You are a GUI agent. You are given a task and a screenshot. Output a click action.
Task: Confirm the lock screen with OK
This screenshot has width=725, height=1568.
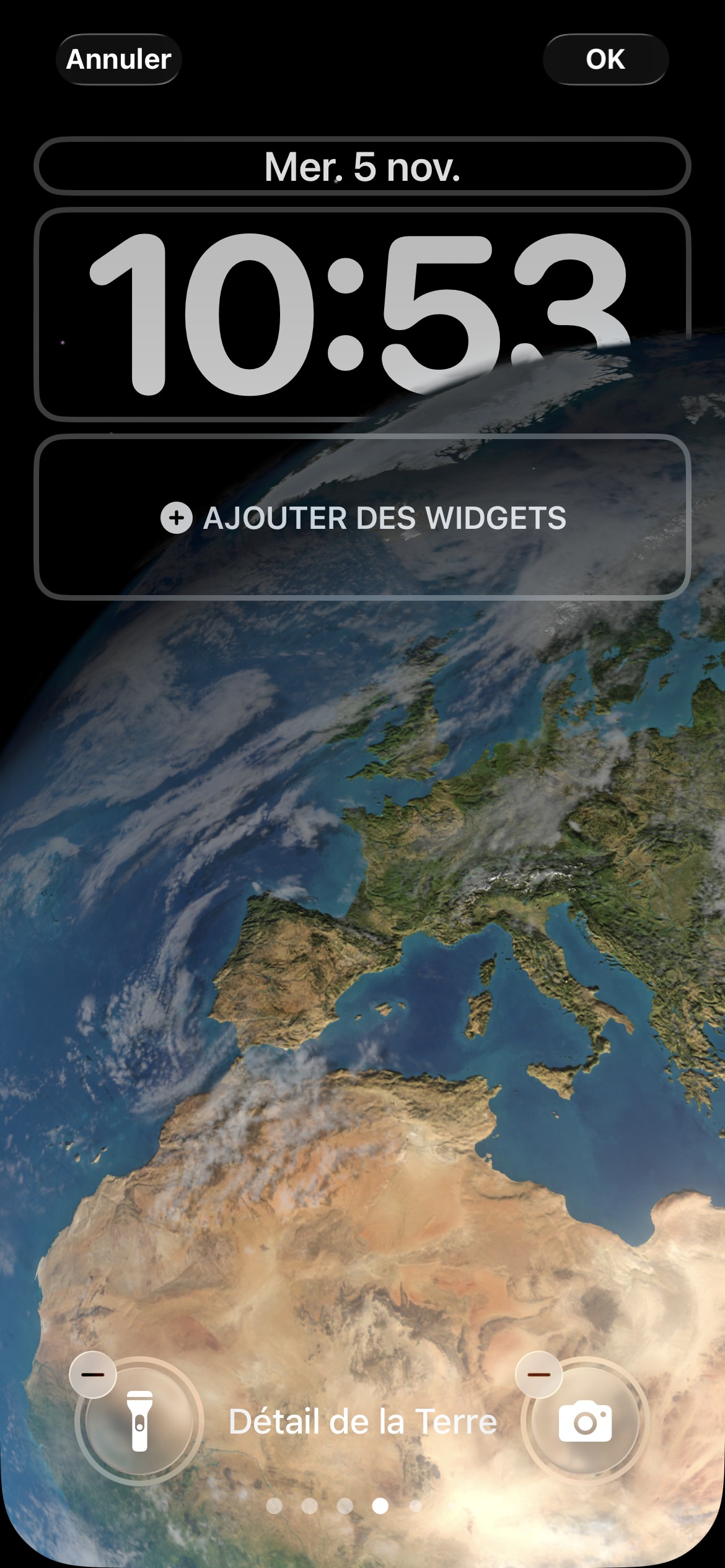[605, 59]
